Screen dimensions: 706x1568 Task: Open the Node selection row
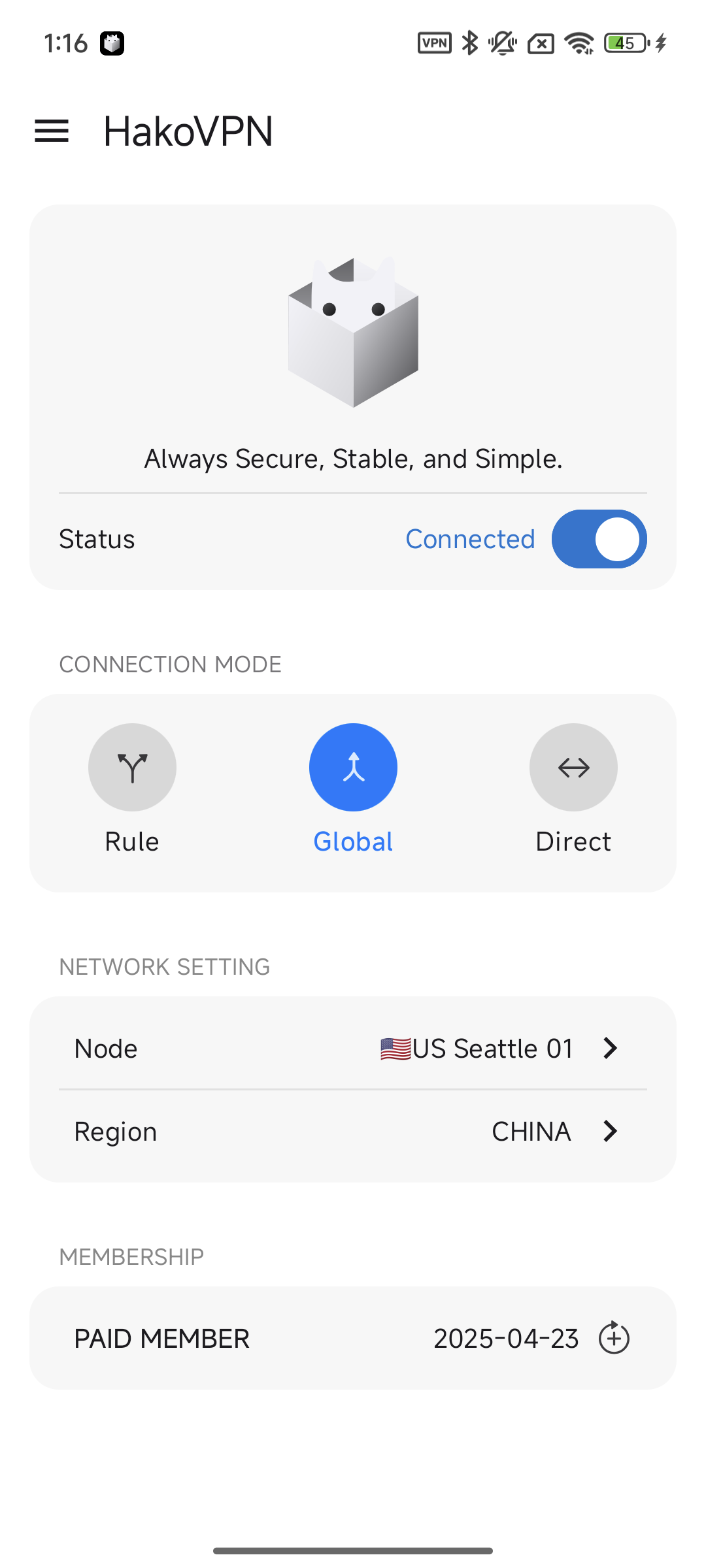point(353,1048)
